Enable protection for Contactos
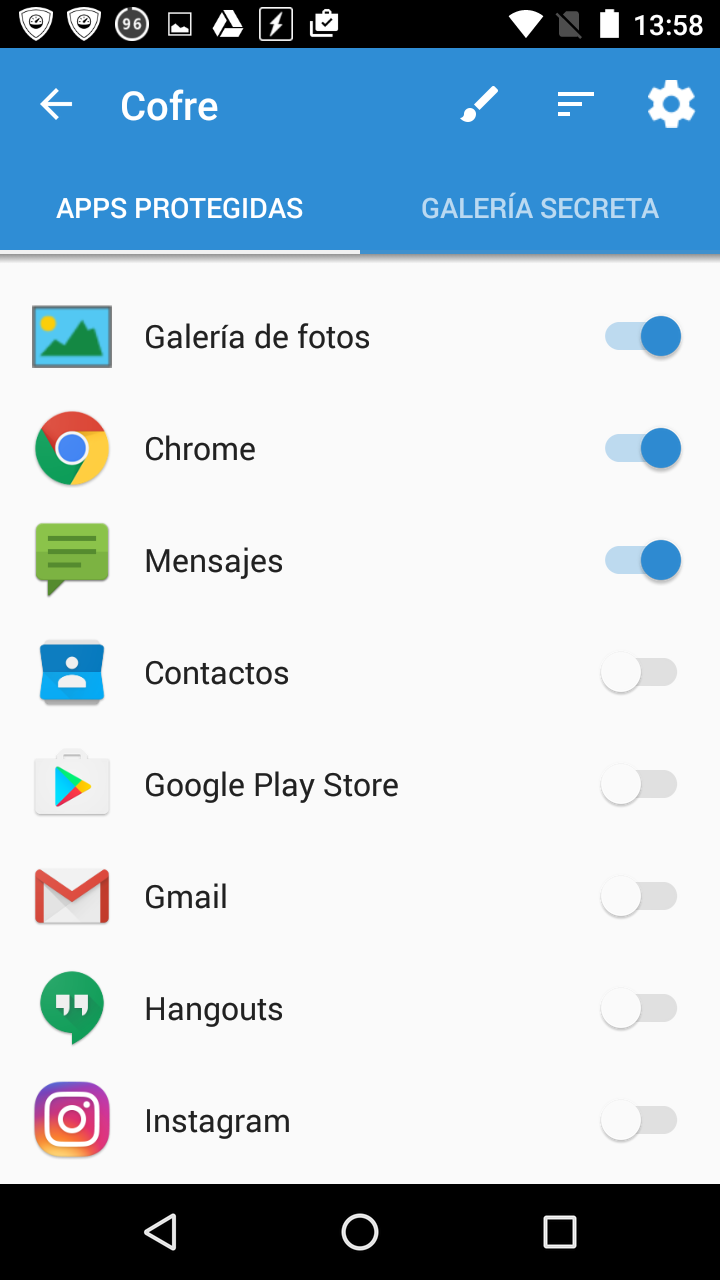 pos(639,673)
